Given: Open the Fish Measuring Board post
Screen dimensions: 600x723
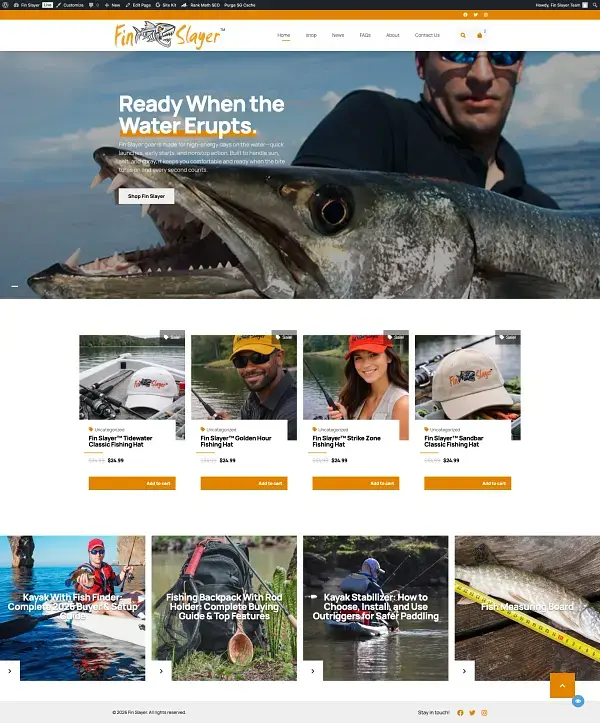Looking at the screenshot, I should pyautogui.click(x=527, y=606).
